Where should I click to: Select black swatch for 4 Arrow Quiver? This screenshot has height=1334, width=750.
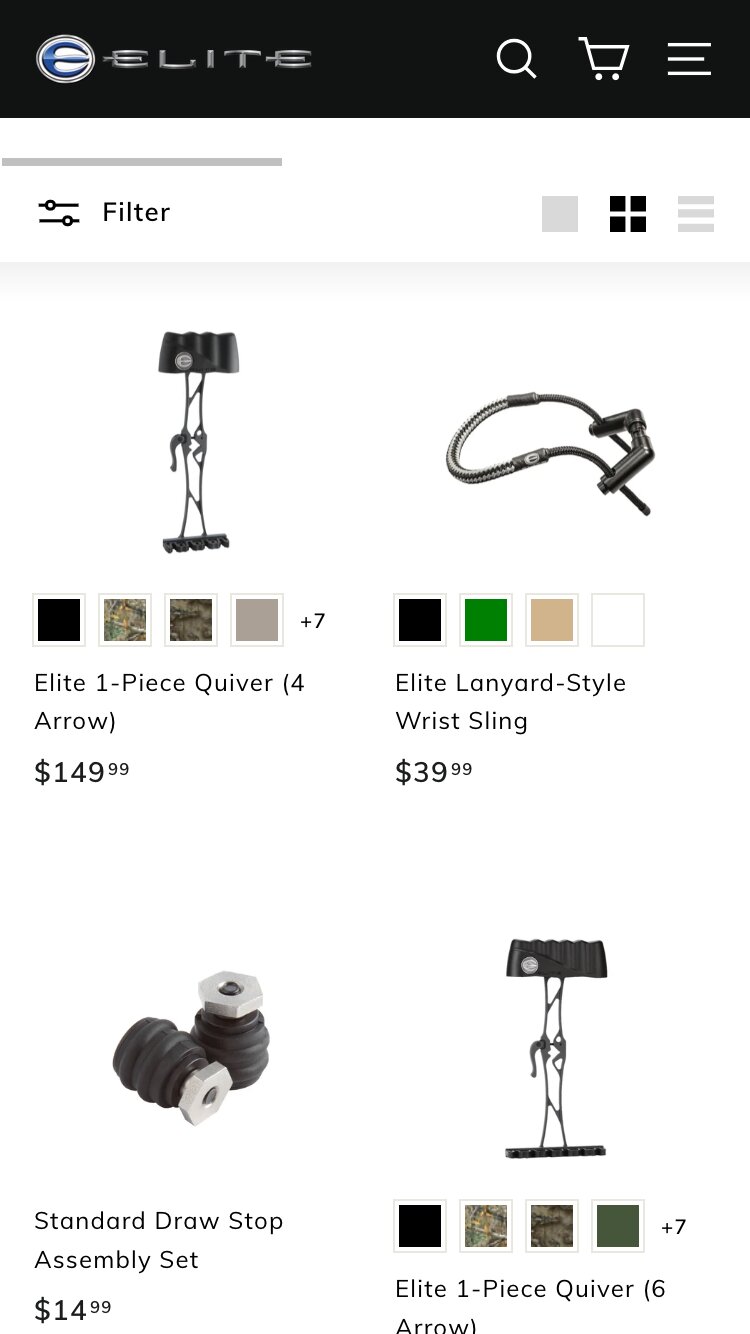click(59, 620)
